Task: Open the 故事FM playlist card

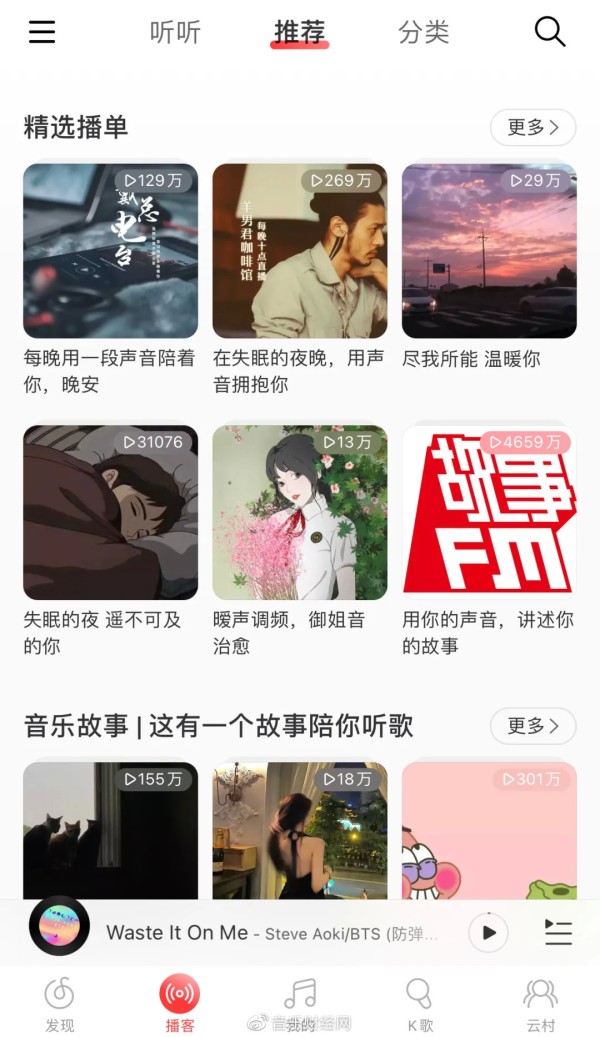Action: click(x=489, y=512)
